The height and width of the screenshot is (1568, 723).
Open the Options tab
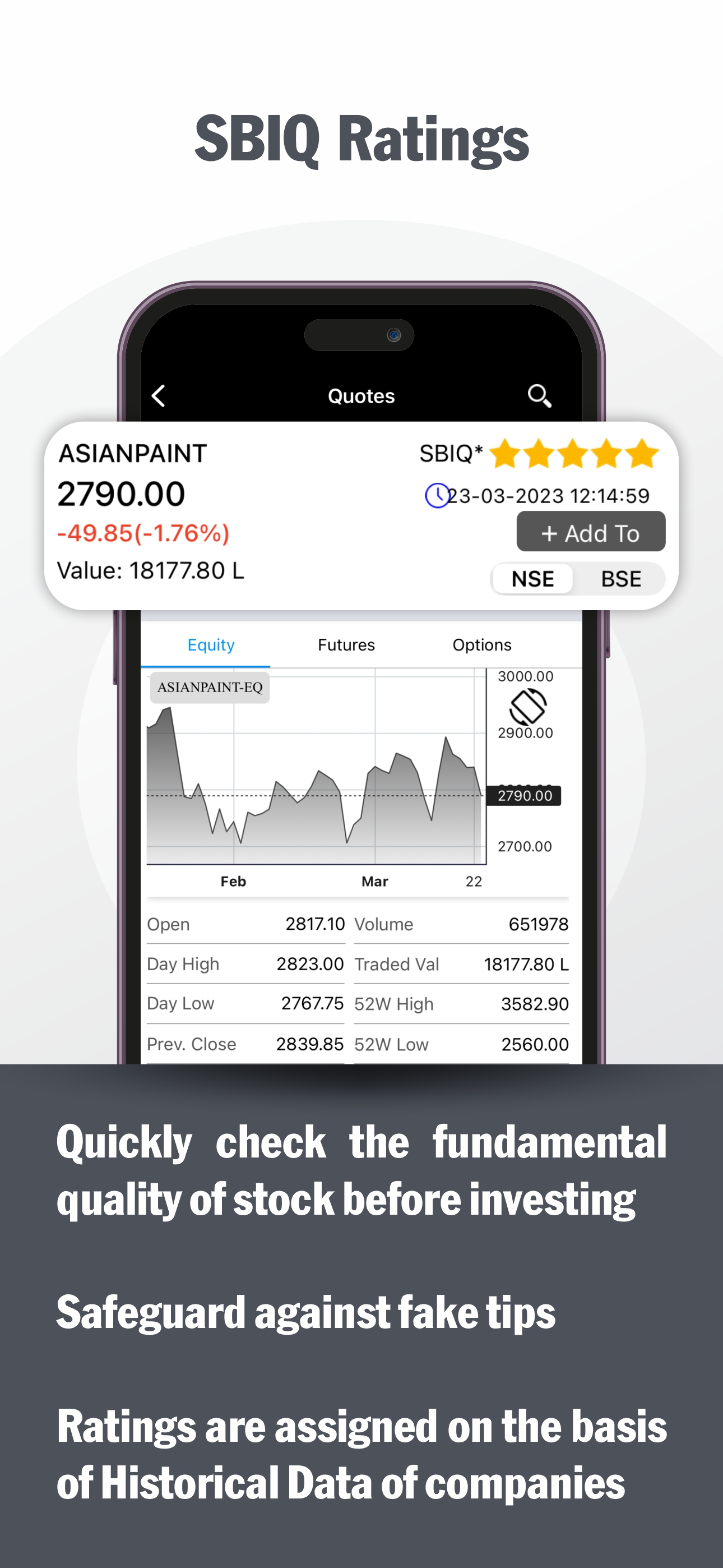481,644
